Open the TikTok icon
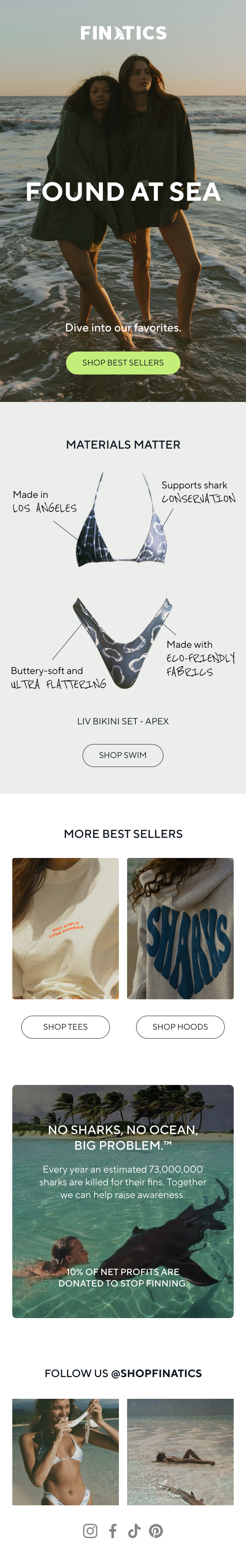Image resolution: width=246 pixels, height=1568 pixels. [x=134, y=1530]
